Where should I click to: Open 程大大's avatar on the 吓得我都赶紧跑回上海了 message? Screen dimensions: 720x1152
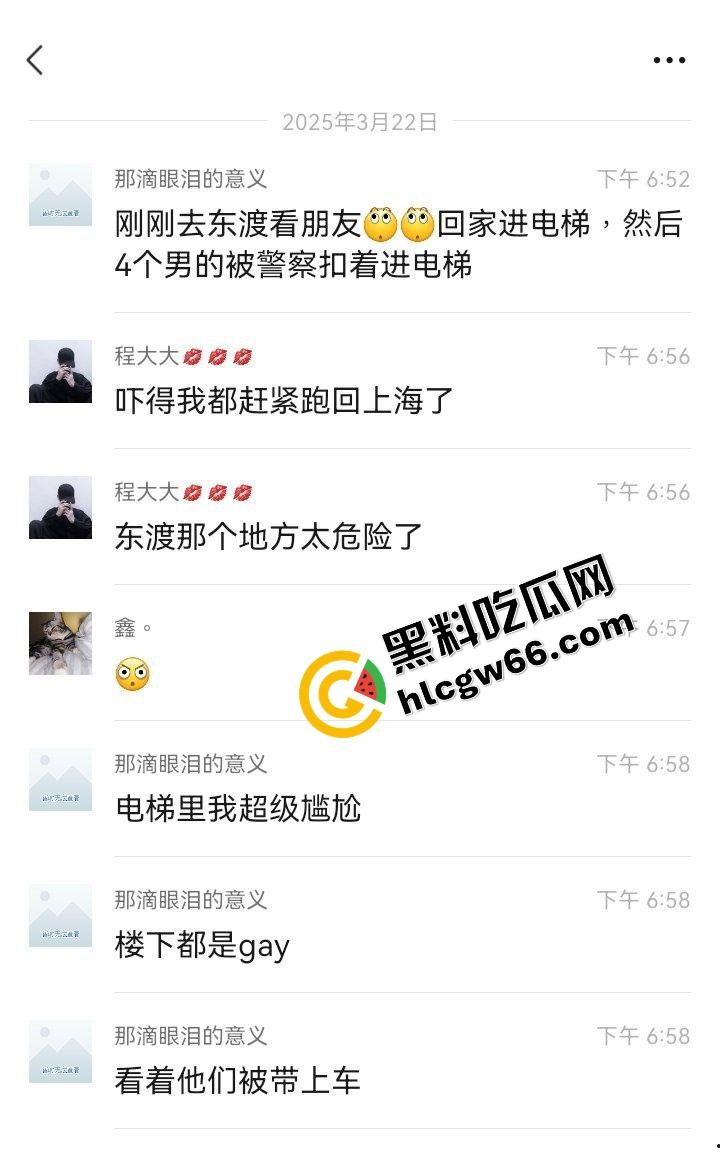(60, 371)
